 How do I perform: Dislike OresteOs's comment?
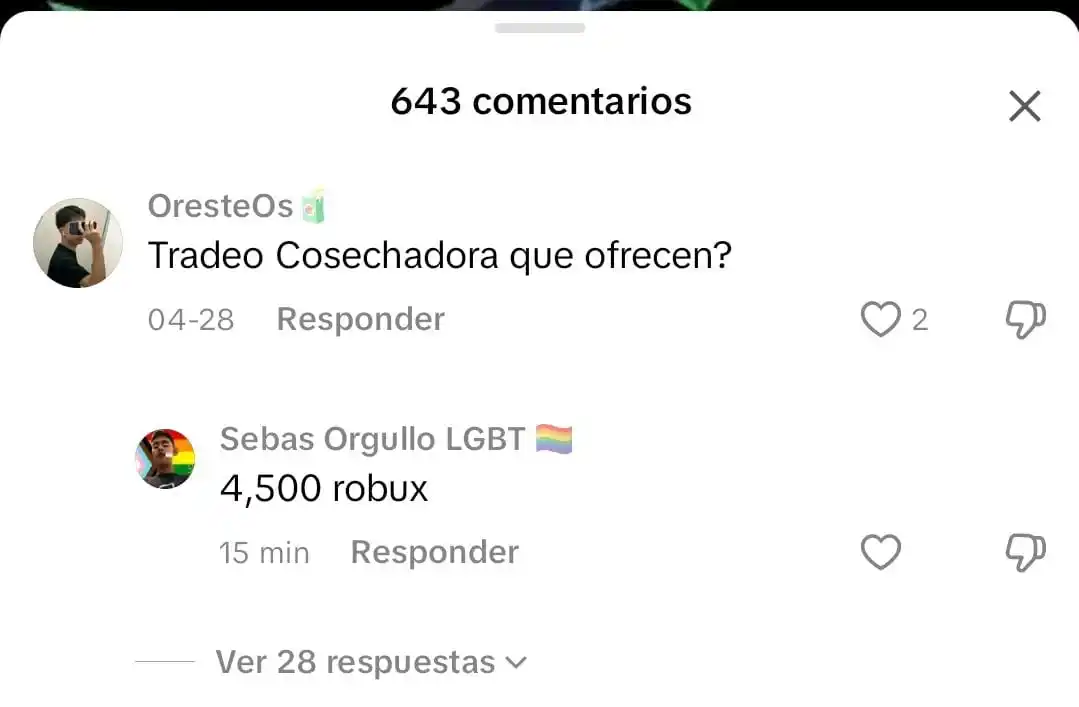click(x=1024, y=319)
